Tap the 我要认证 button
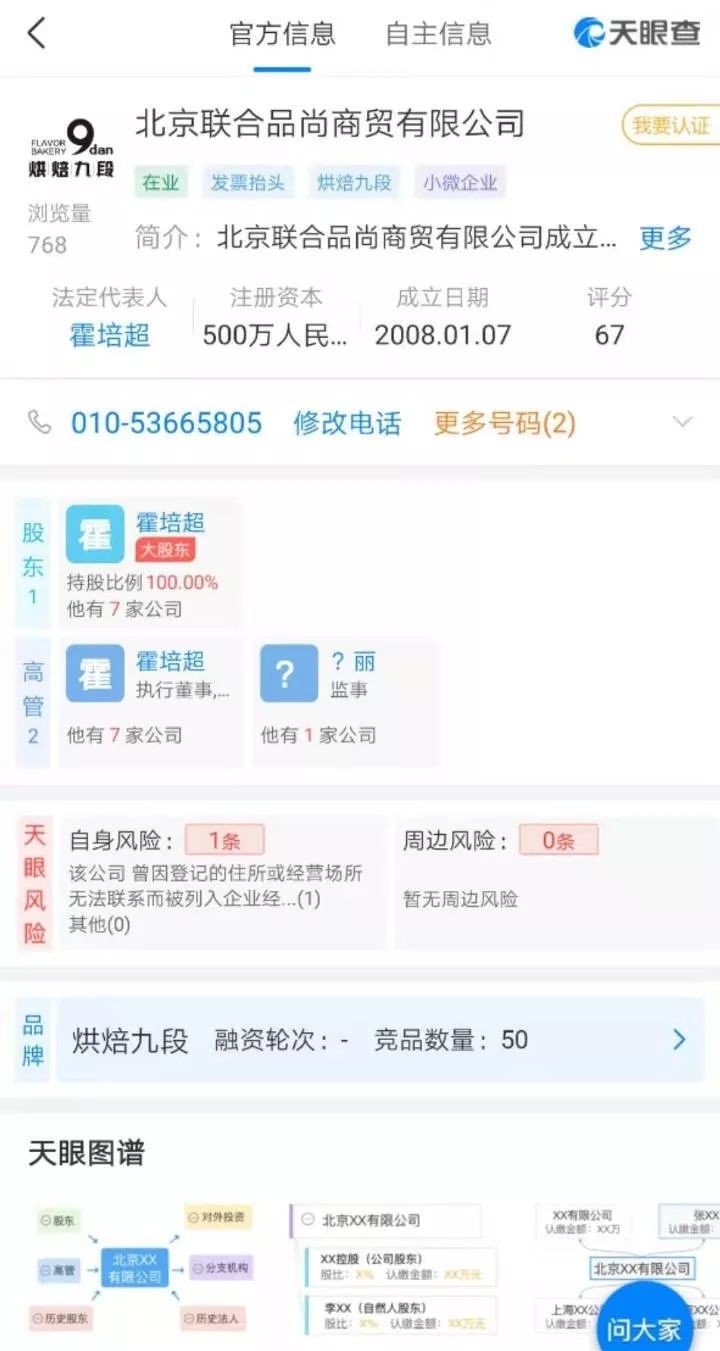The width and height of the screenshot is (720, 1351). point(669,125)
